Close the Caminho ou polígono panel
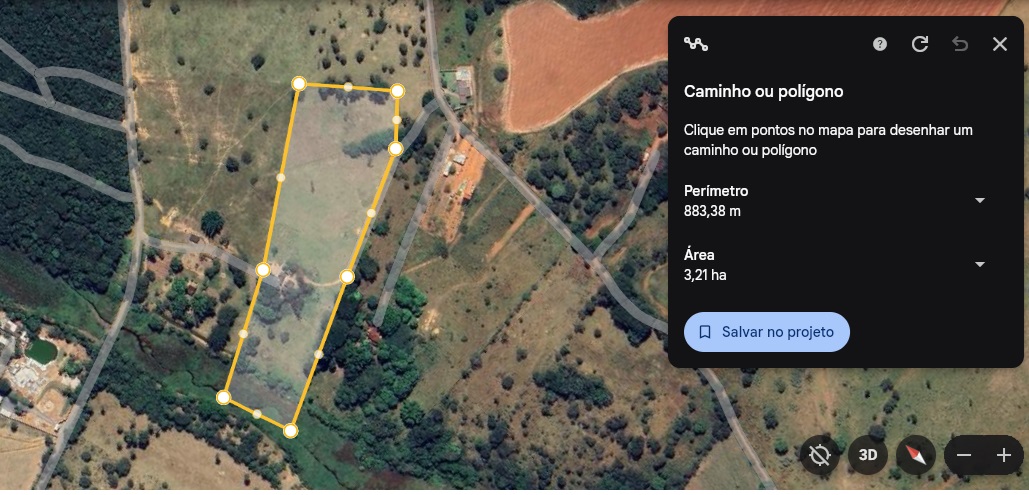 [x=999, y=44]
